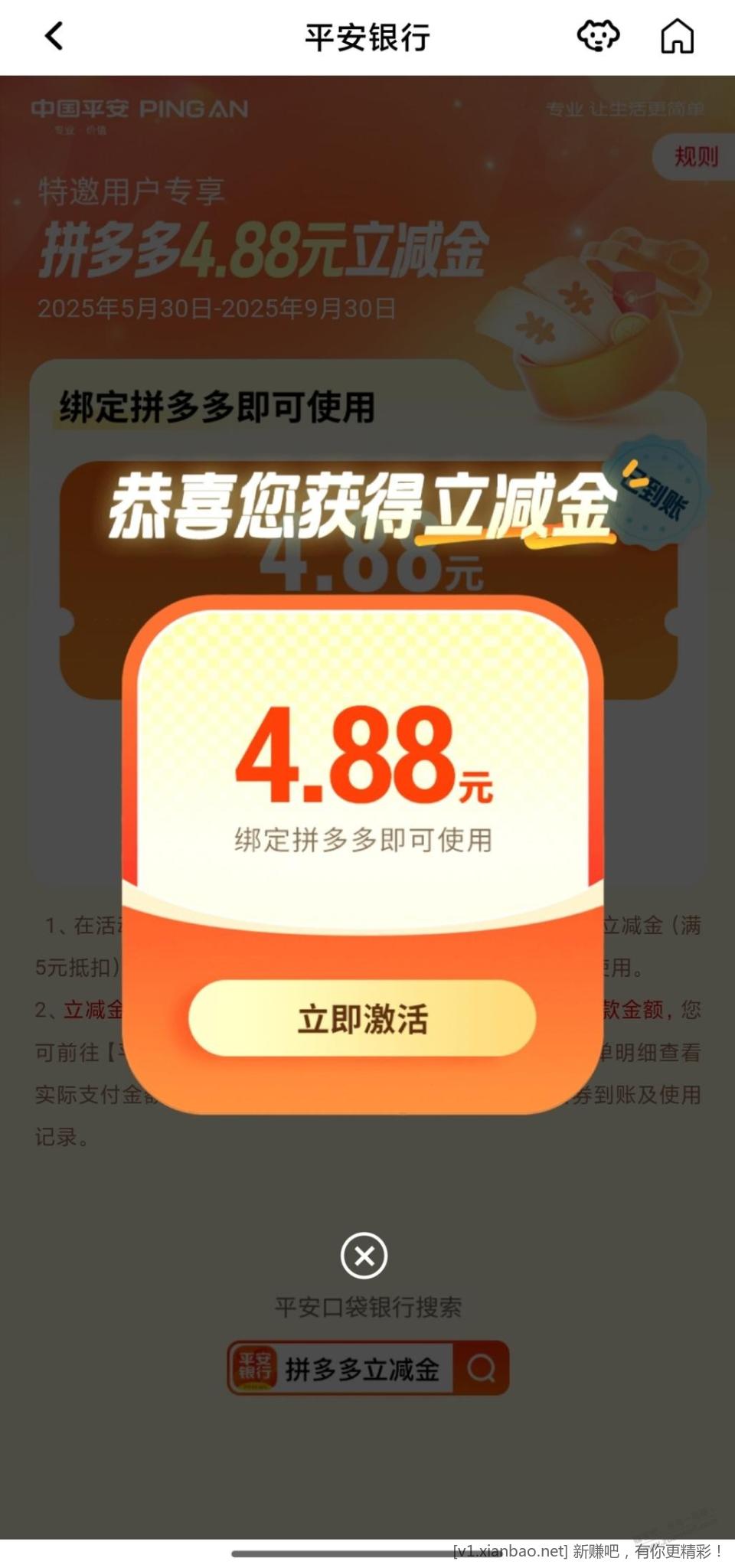This screenshot has width=735, height=1568.
Task: Open the assistant mascot icon
Action: tap(598, 36)
